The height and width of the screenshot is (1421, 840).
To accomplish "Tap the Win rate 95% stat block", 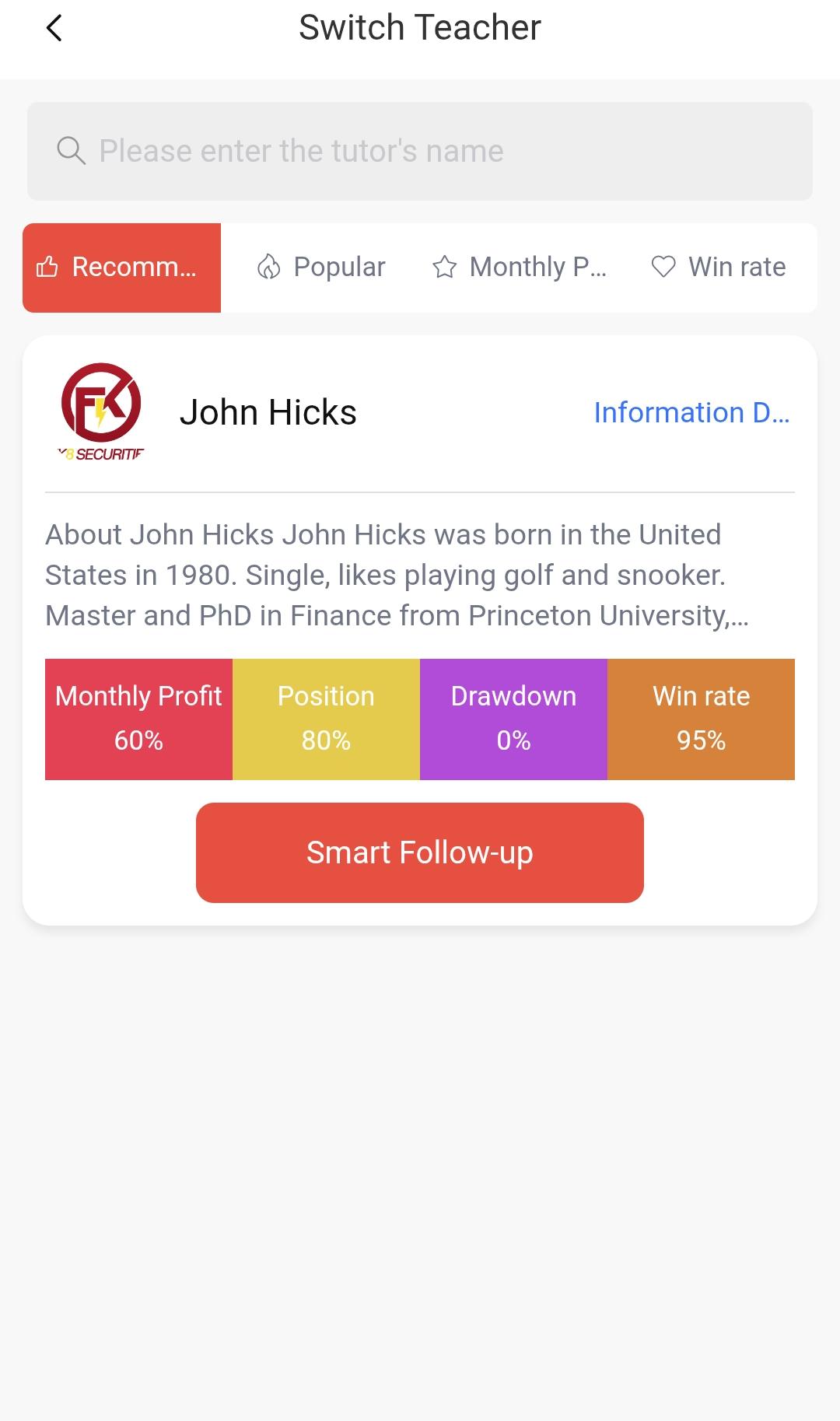I will [701, 719].
